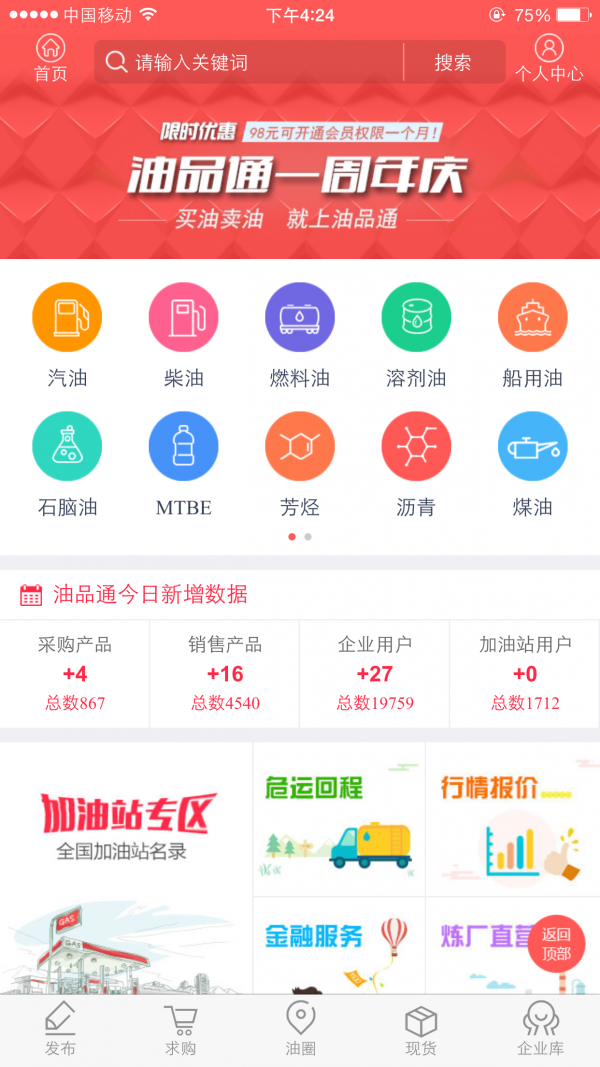
Task: Tap the keyword search field
Action: tap(260, 62)
